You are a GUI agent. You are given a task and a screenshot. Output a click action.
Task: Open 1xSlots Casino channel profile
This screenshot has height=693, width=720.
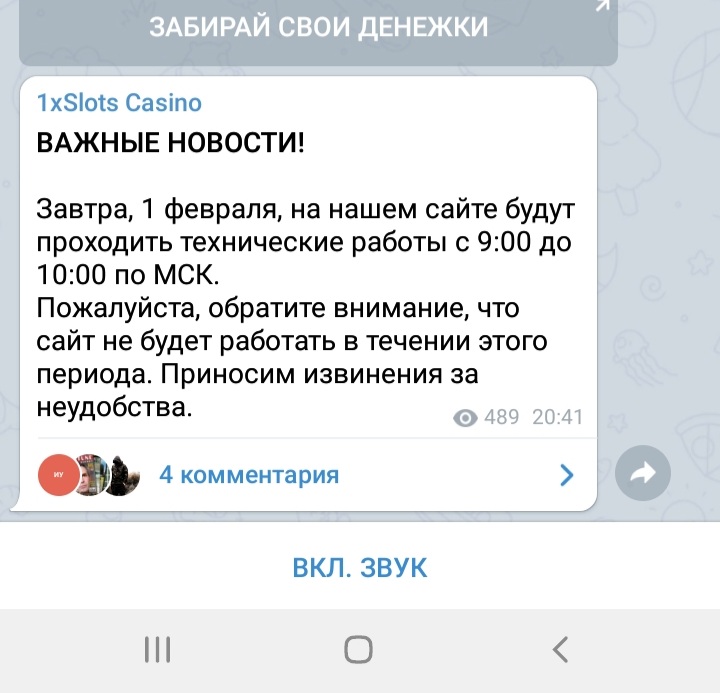pos(119,102)
